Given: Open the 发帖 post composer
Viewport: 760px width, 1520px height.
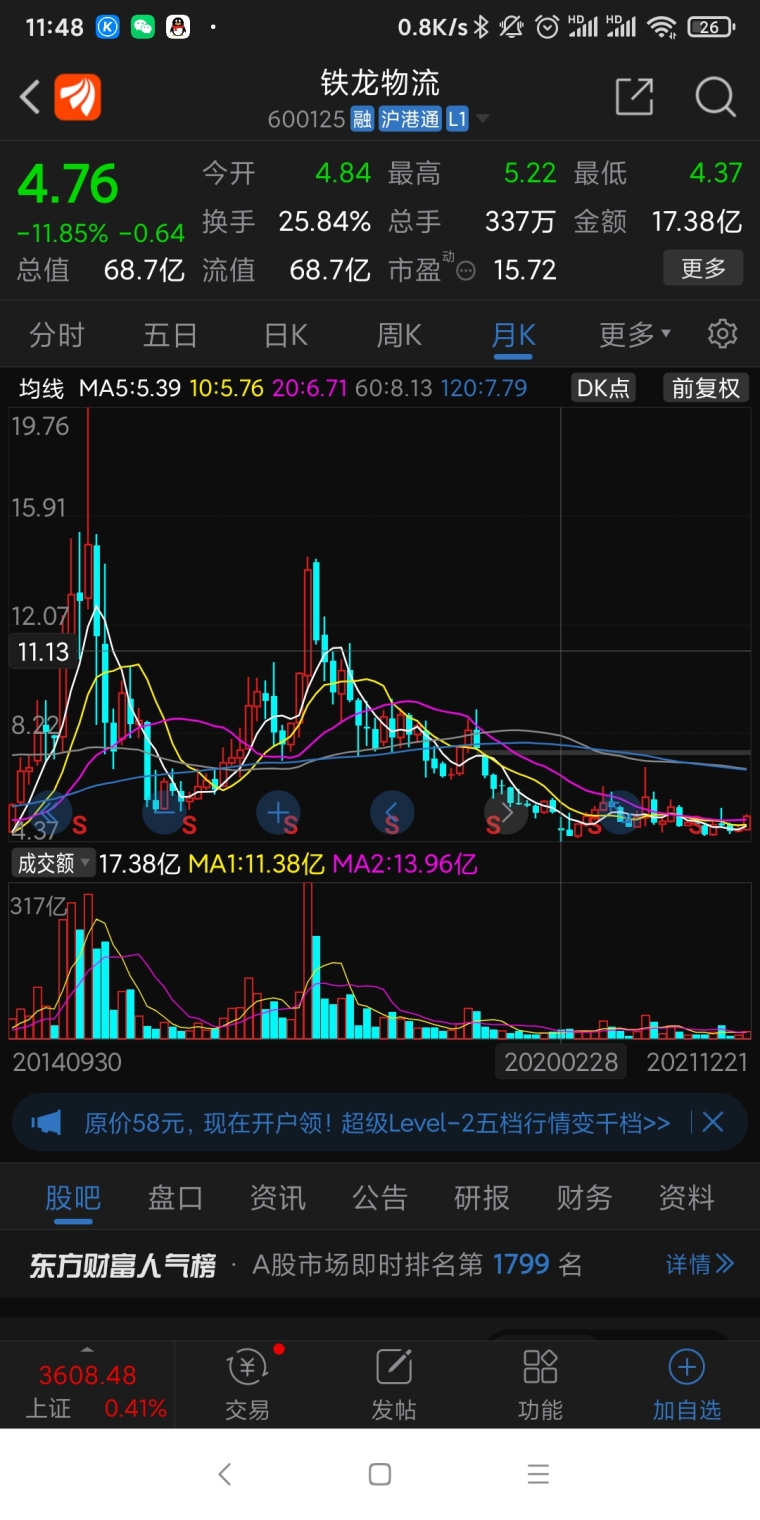Looking at the screenshot, I should [x=394, y=1384].
